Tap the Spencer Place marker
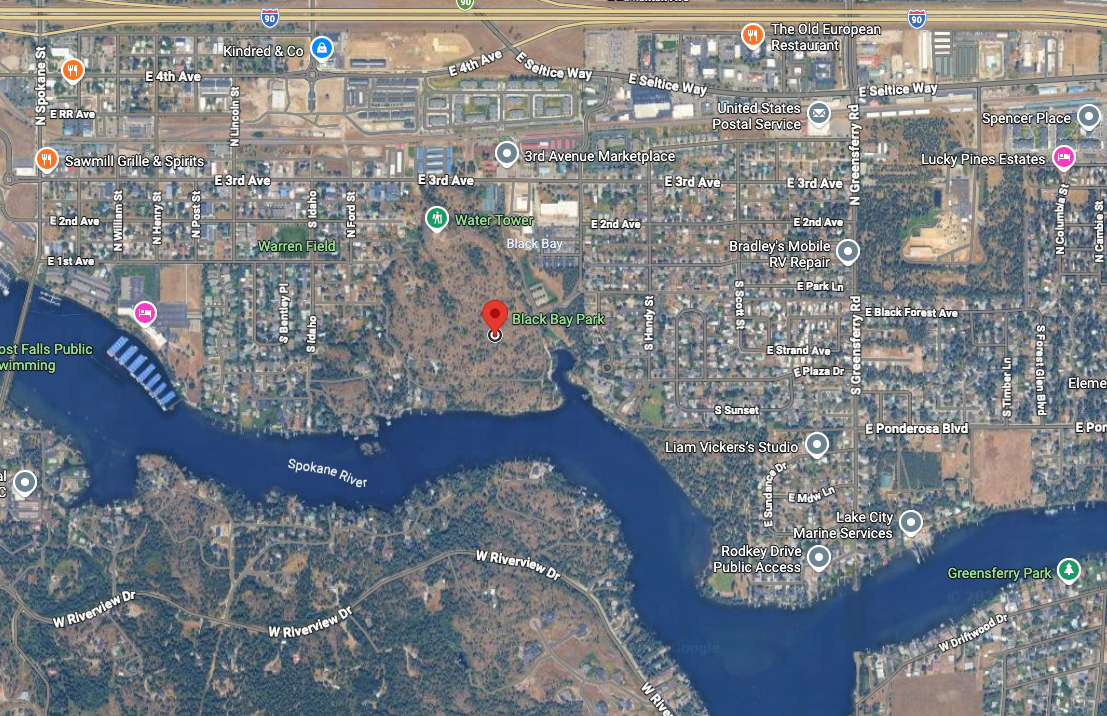Screen dimensions: 1107x716 tap(1088, 117)
